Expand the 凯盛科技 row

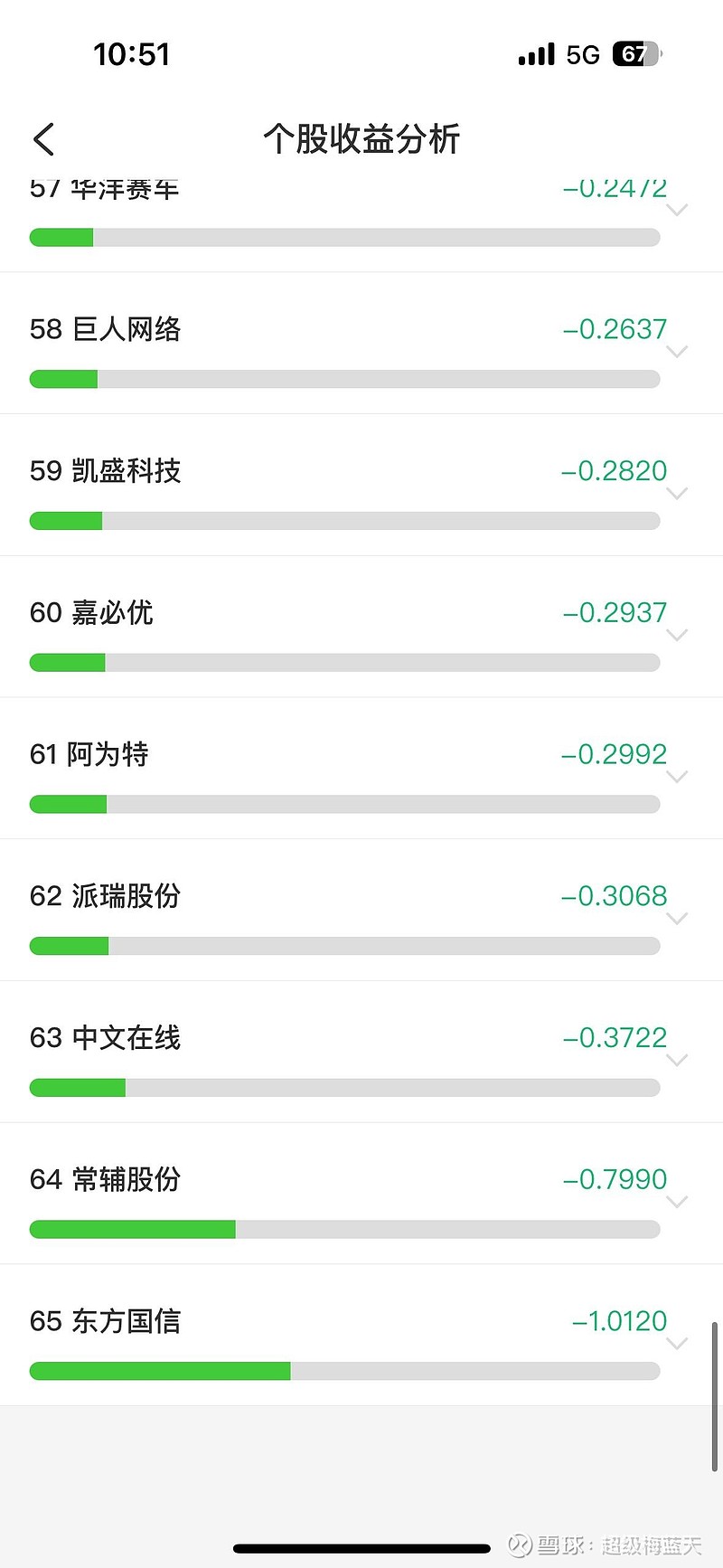click(677, 493)
